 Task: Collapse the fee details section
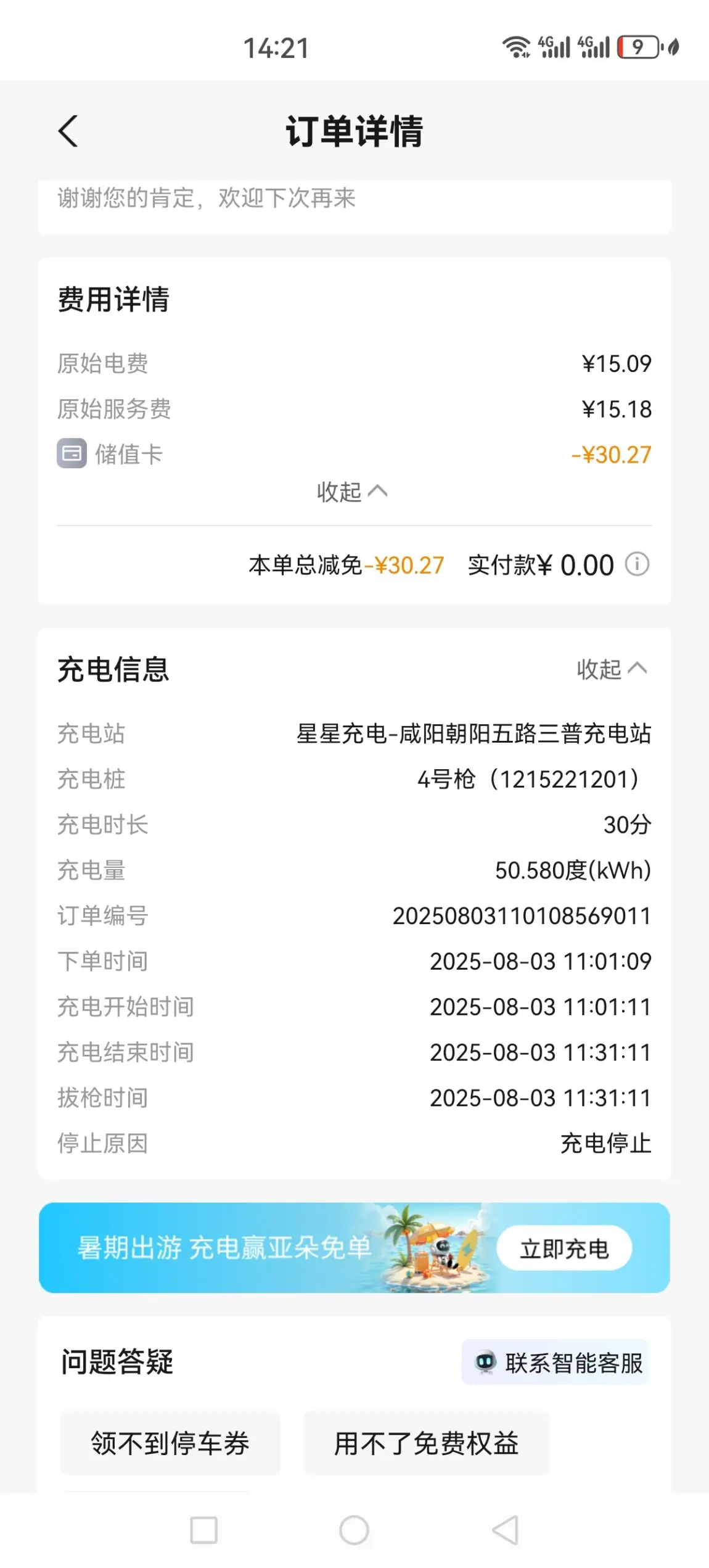coord(353,492)
